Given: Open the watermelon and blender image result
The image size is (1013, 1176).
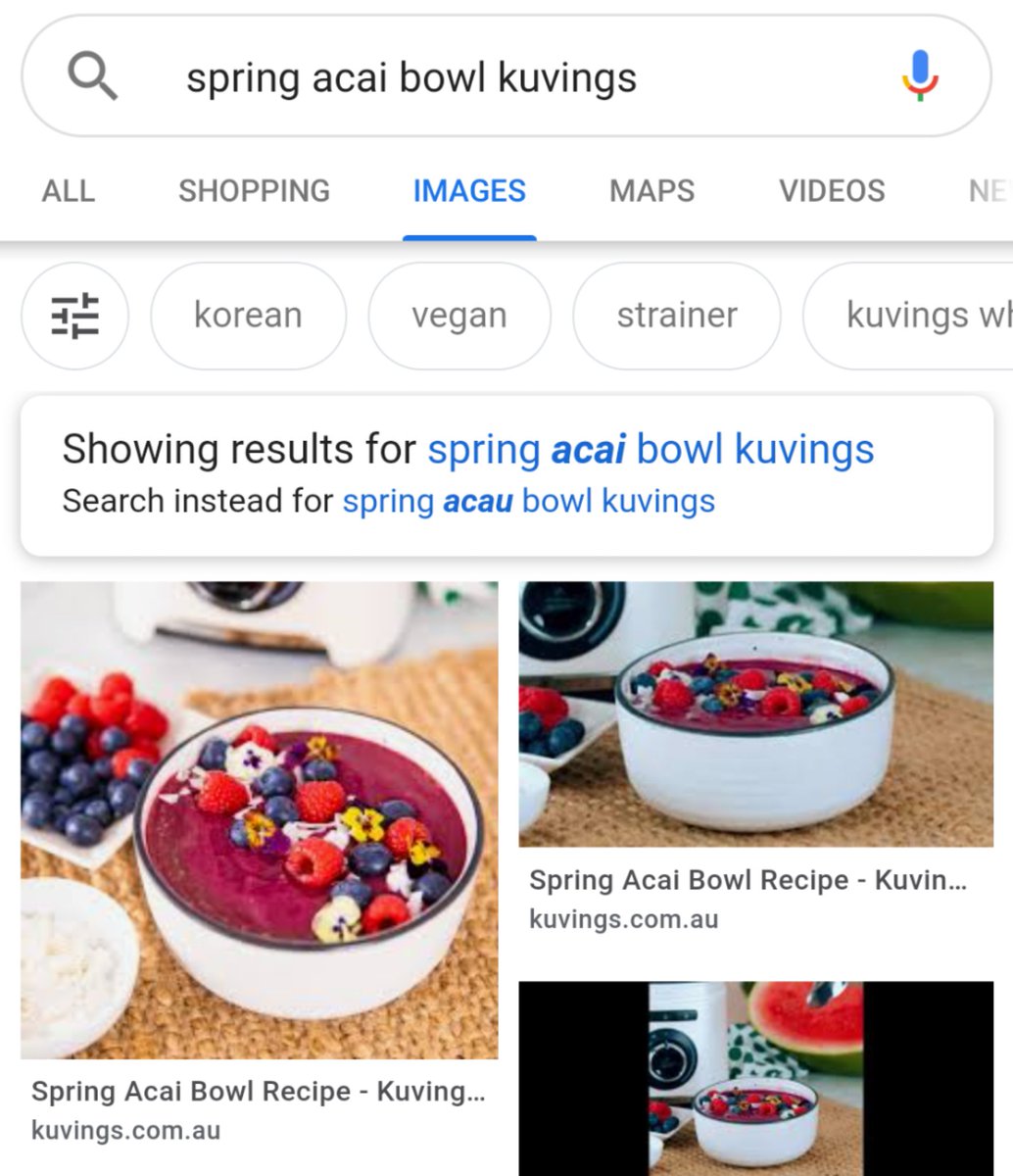Looking at the screenshot, I should click(x=755, y=1076).
